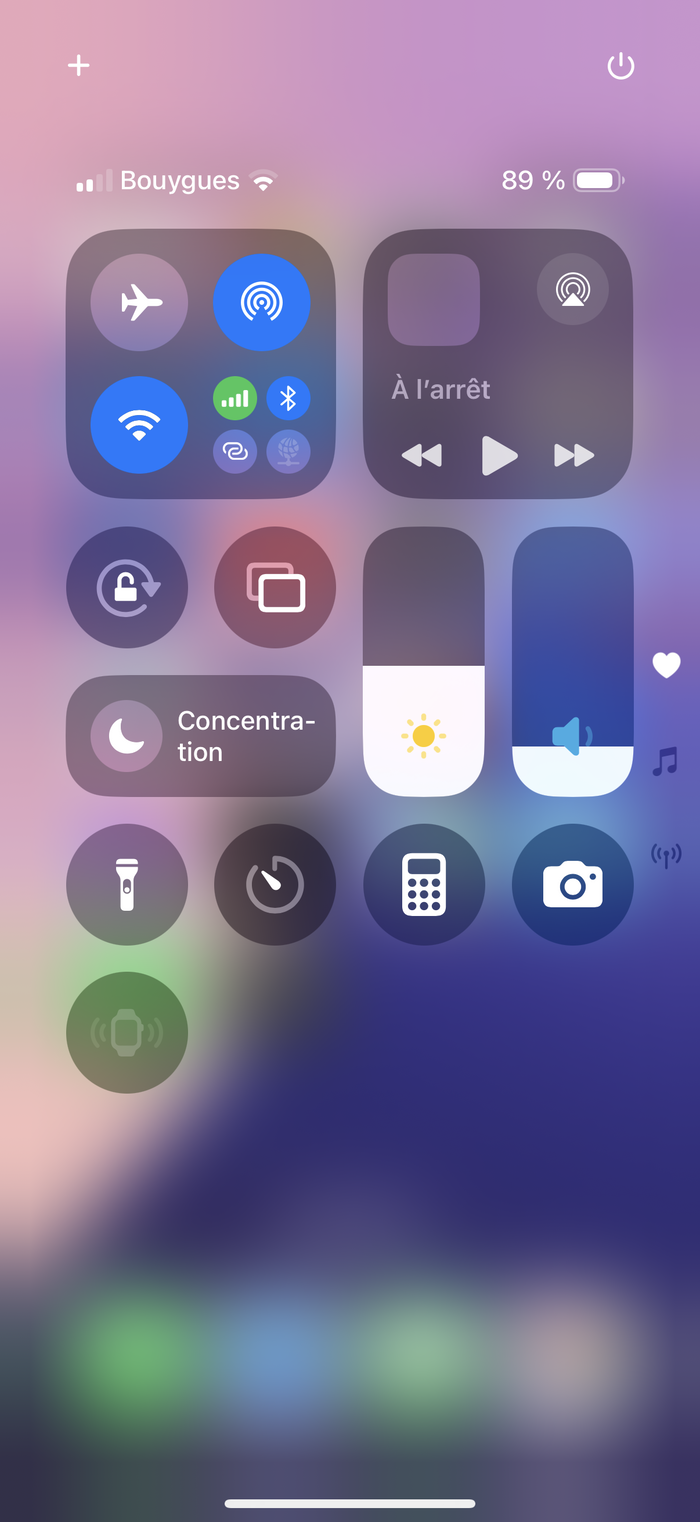The width and height of the screenshot is (700, 1522).
Task: Toggle the Concentration focus mode
Action: click(201, 736)
